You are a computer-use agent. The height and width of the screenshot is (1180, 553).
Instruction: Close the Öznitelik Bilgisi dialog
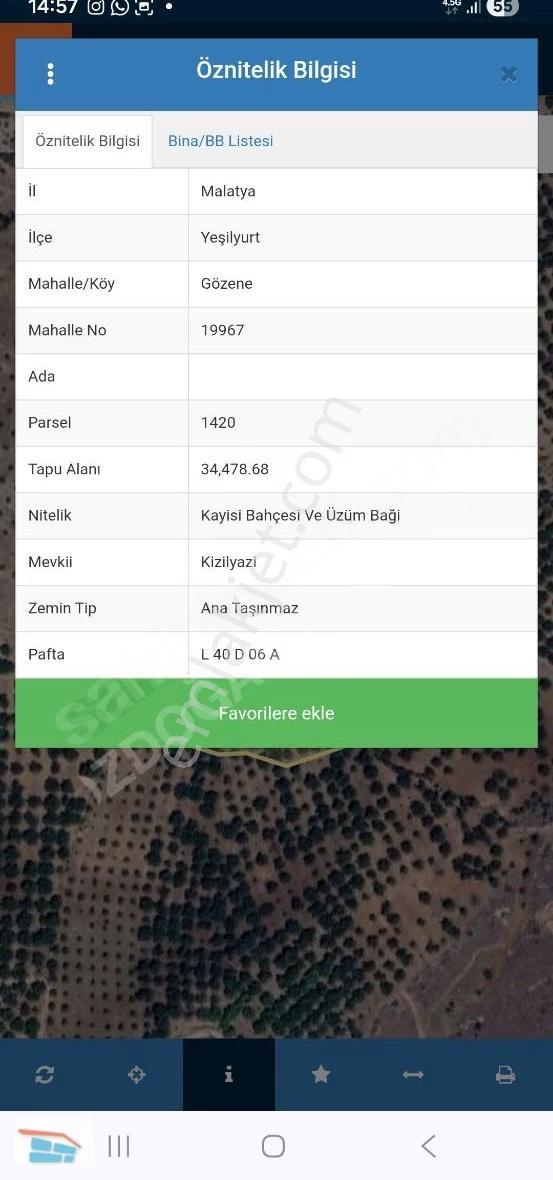point(509,74)
